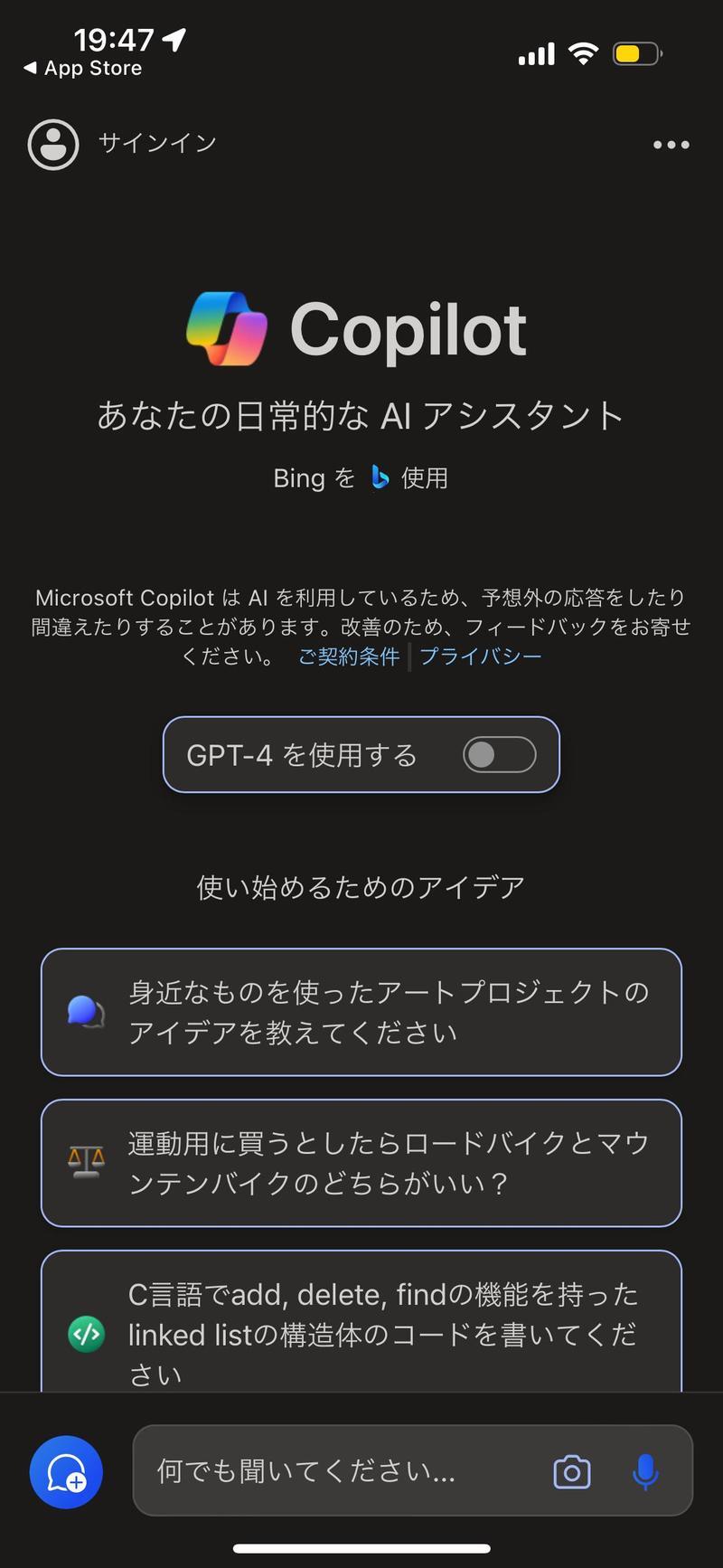Open the ご契約条件 terms link
The height and width of the screenshot is (1568, 723).
tap(349, 656)
